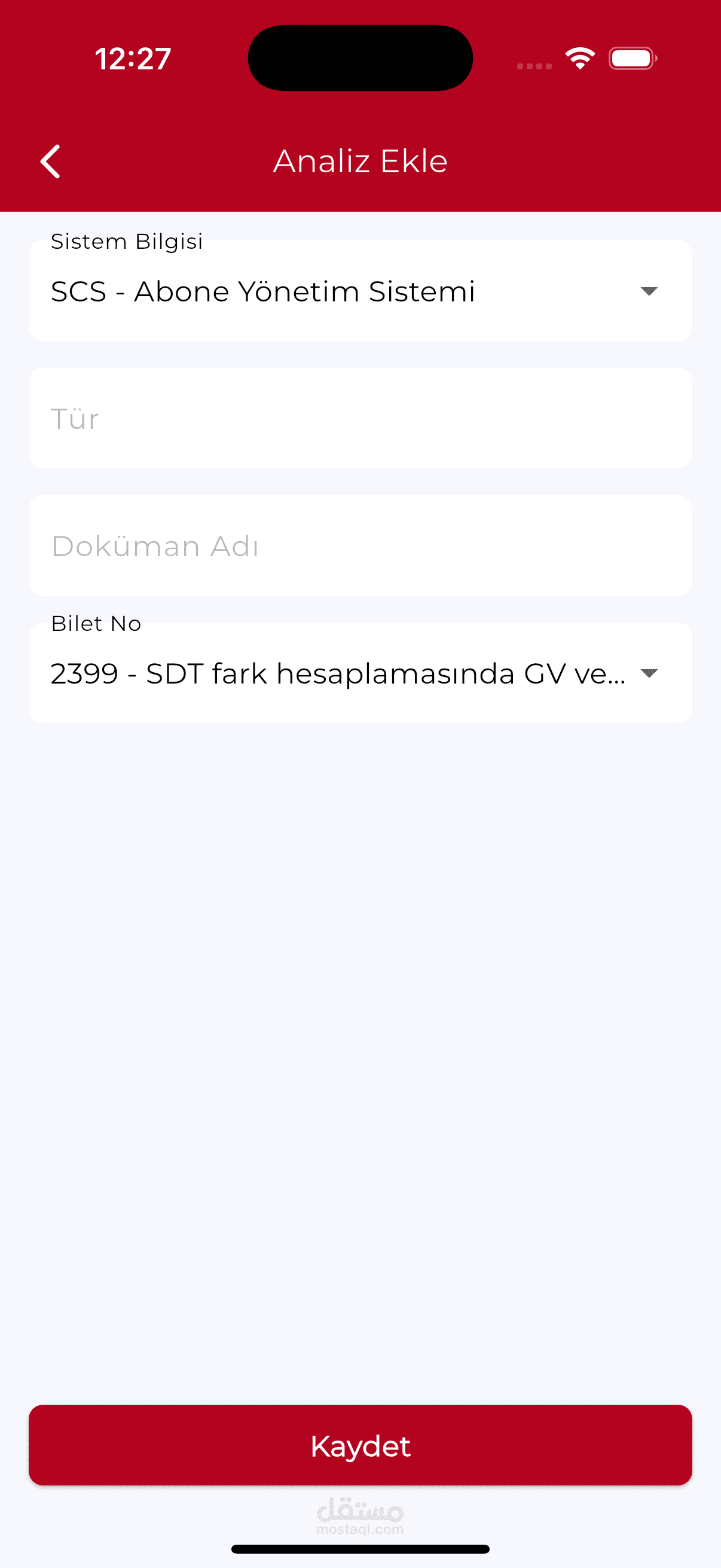721x1568 pixels.
Task: Expand the Bilet No dropdown
Action: (x=360, y=673)
